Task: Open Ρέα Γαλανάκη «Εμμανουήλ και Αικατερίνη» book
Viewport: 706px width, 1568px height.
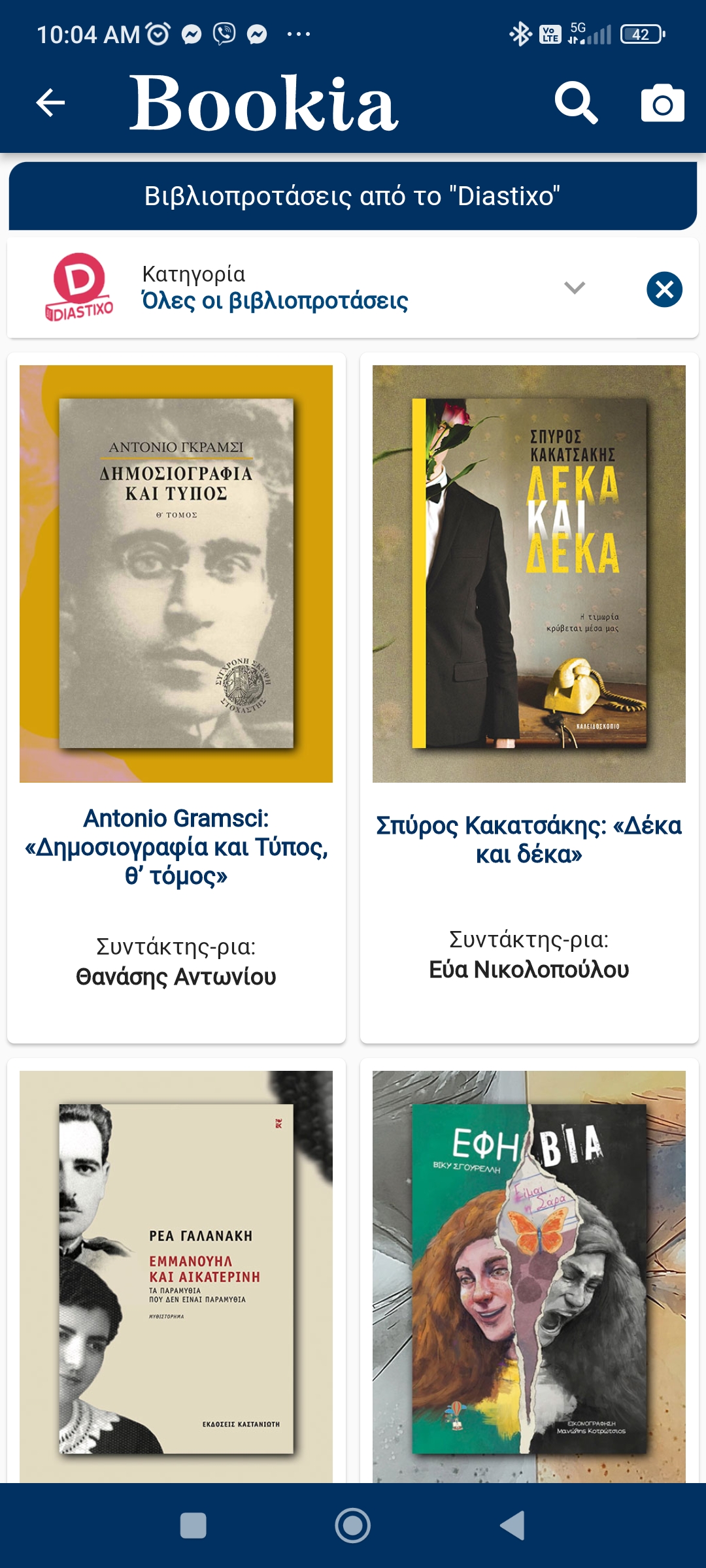Action: [x=176, y=1274]
